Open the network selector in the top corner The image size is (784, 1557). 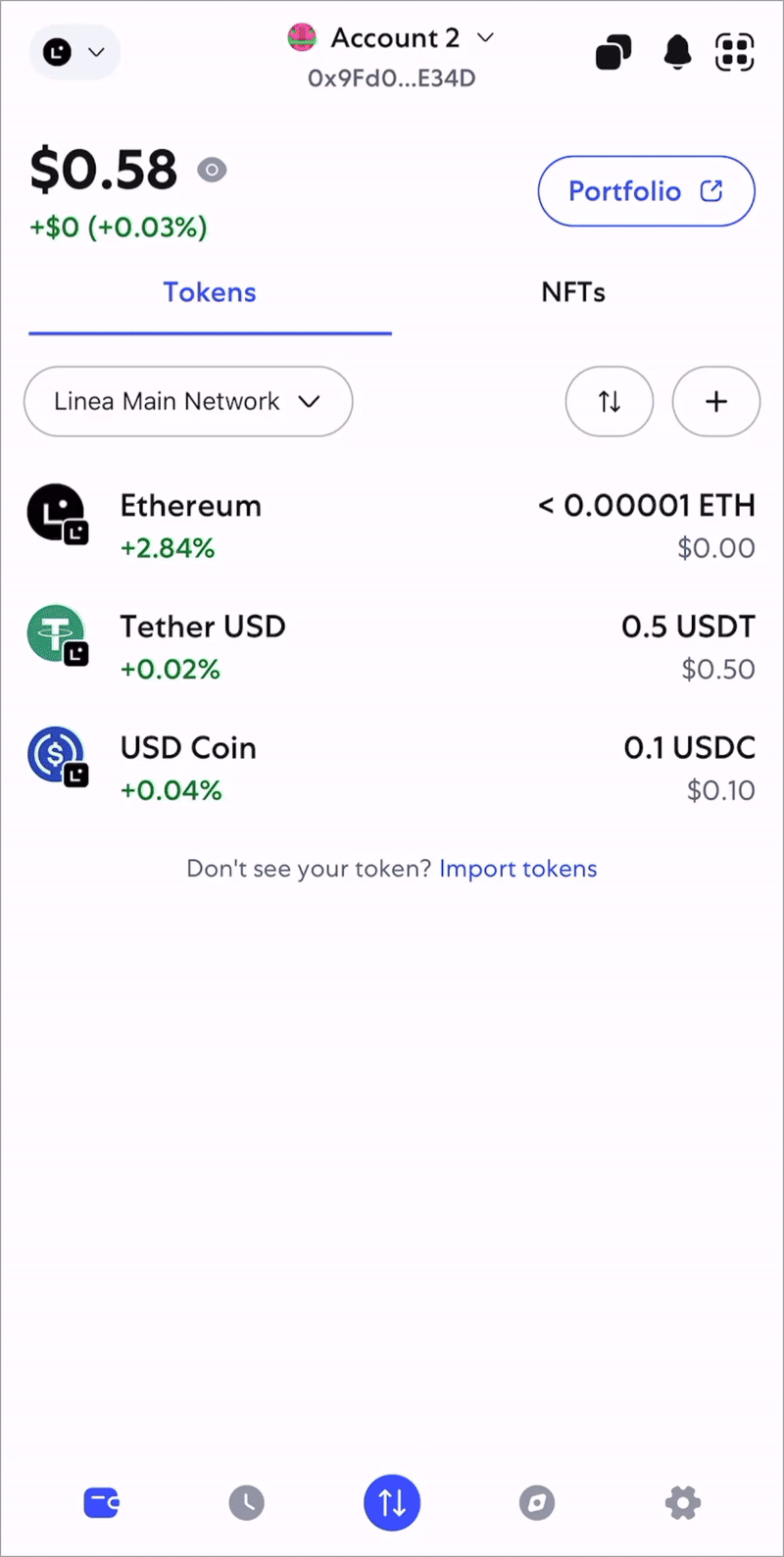tap(74, 52)
